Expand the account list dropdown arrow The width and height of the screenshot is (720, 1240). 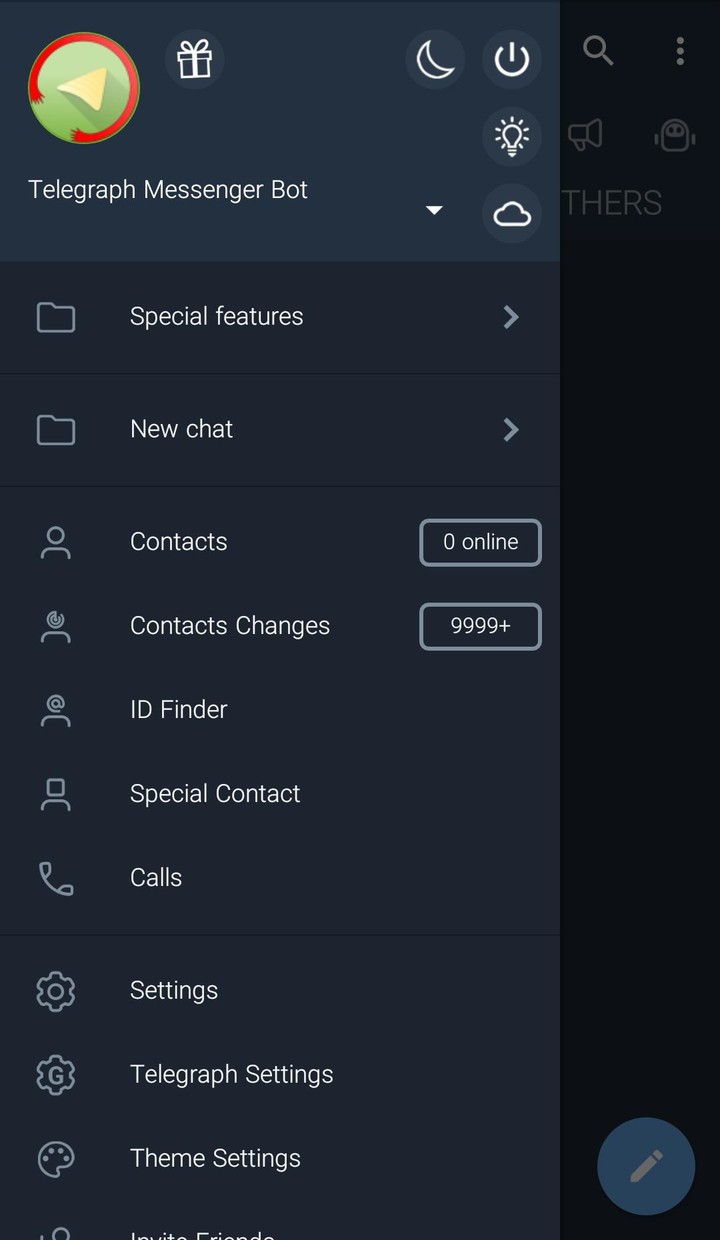tap(434, 210)
